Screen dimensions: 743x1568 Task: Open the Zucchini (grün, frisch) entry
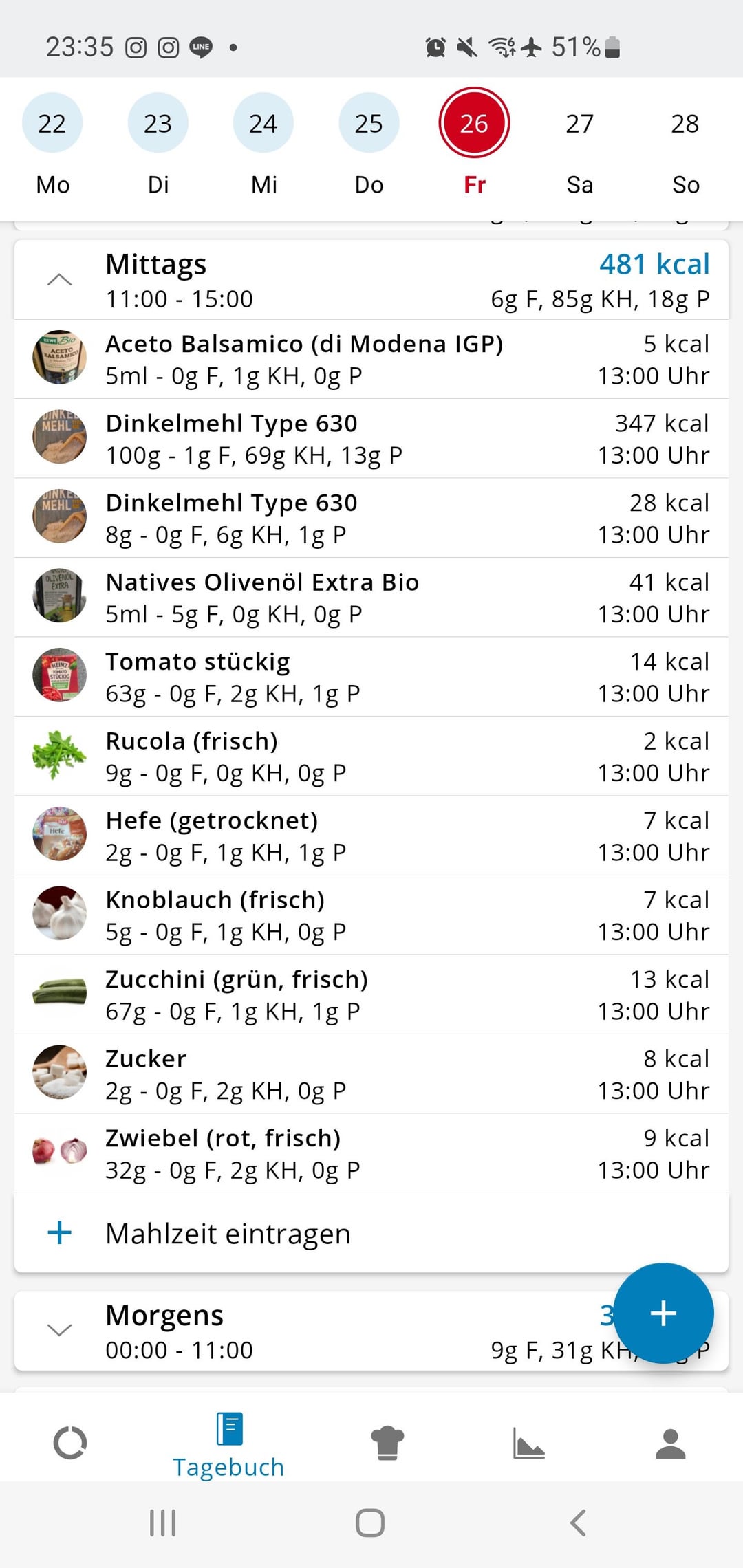click(371, 994)
